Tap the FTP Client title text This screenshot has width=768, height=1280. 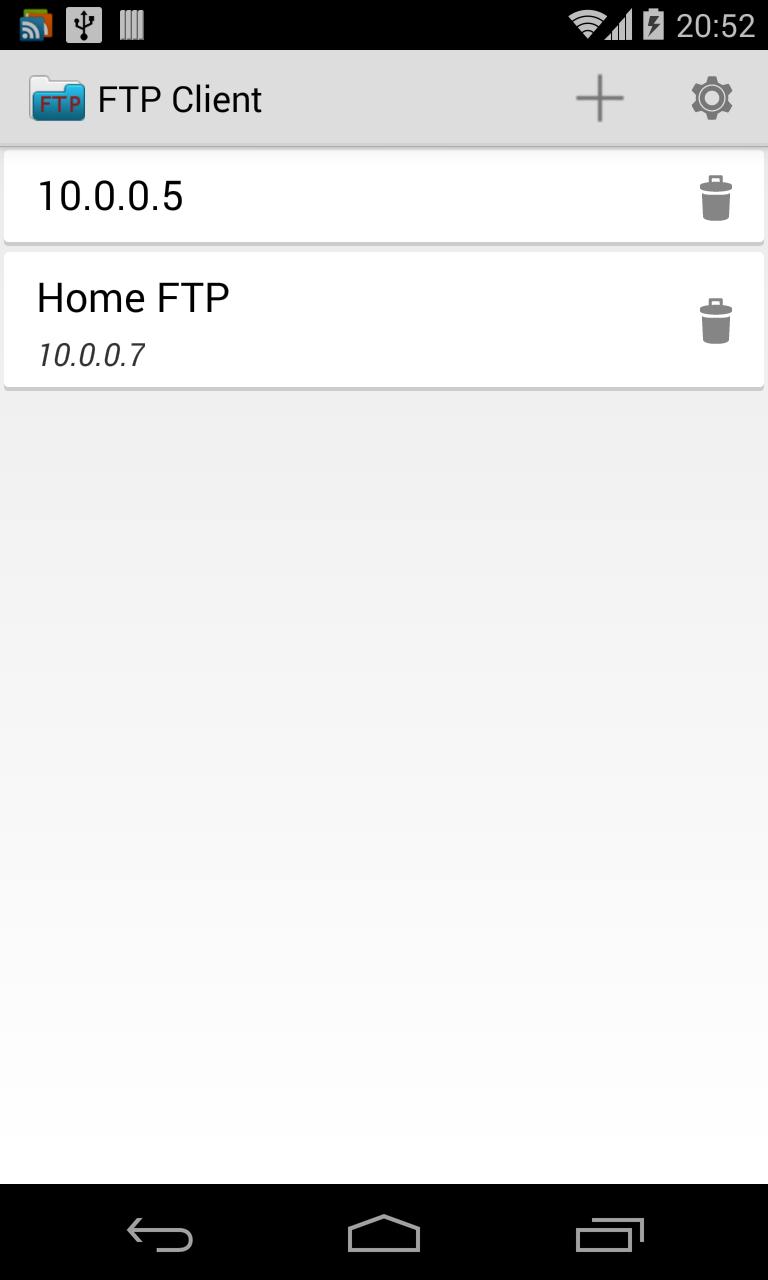tap(180, 98)
